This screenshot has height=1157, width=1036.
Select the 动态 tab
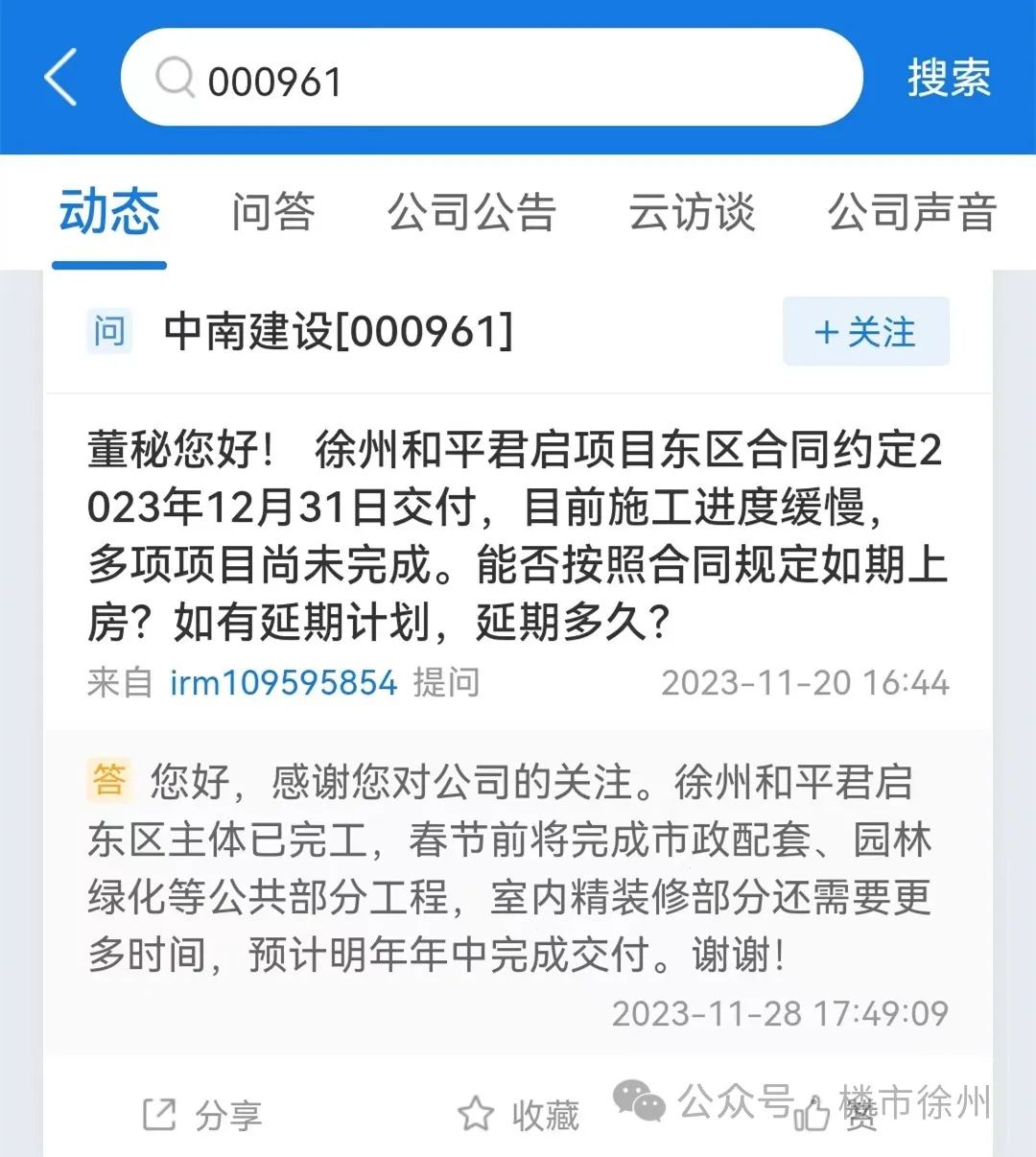click(109, 212)
